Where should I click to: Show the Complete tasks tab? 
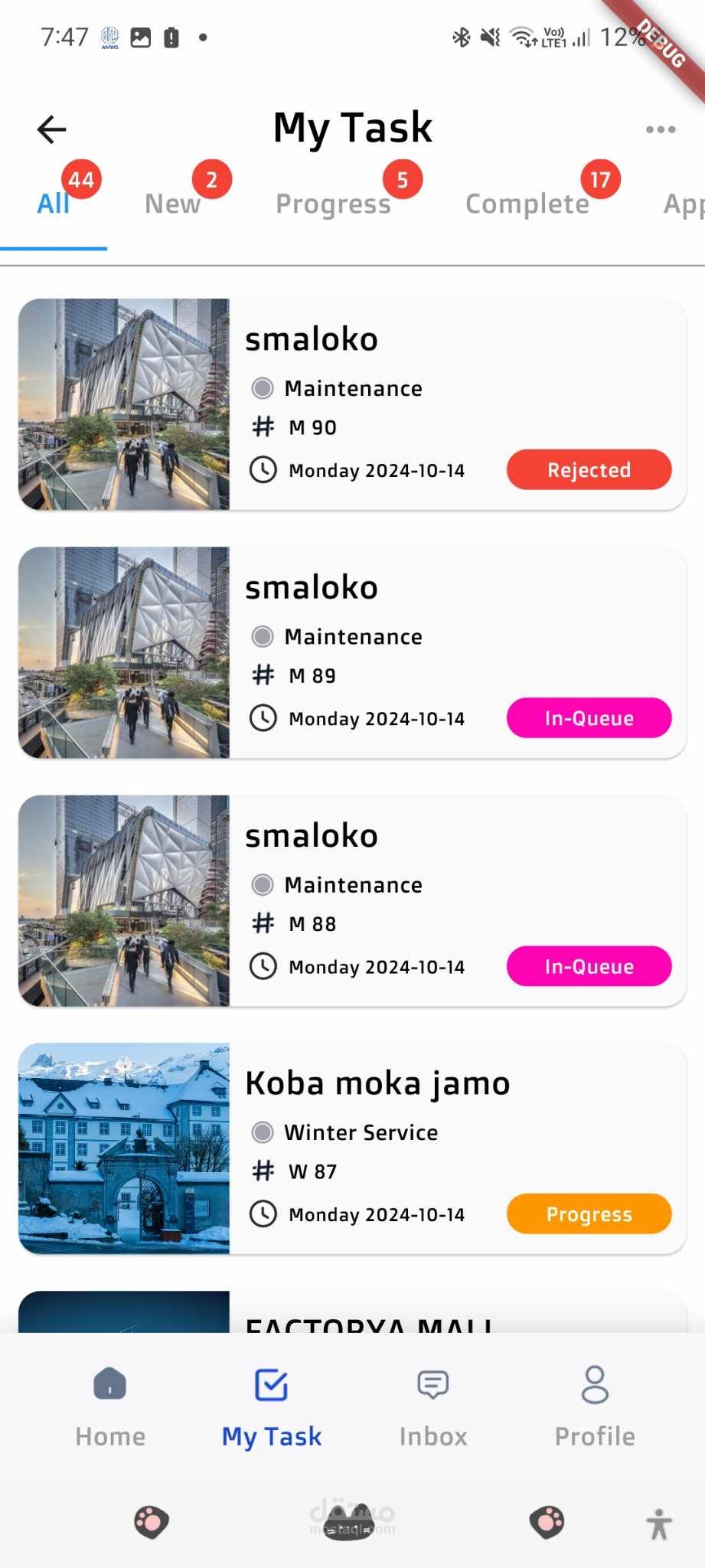coord(527,204)
